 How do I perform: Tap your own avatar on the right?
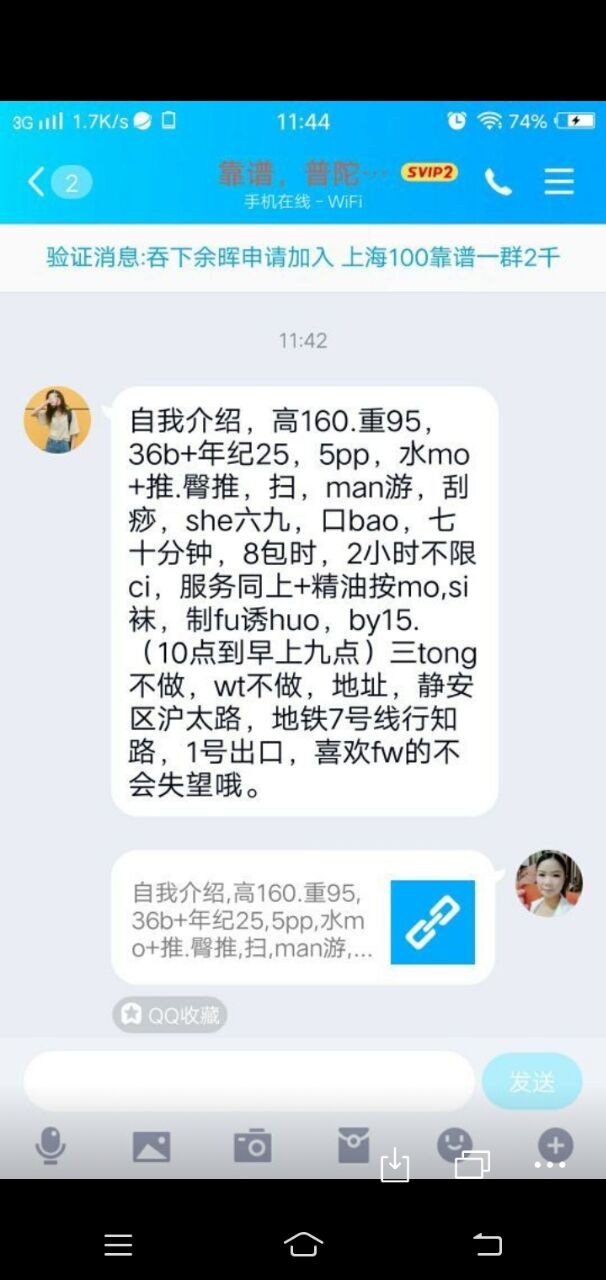click(x=548, y=884)
